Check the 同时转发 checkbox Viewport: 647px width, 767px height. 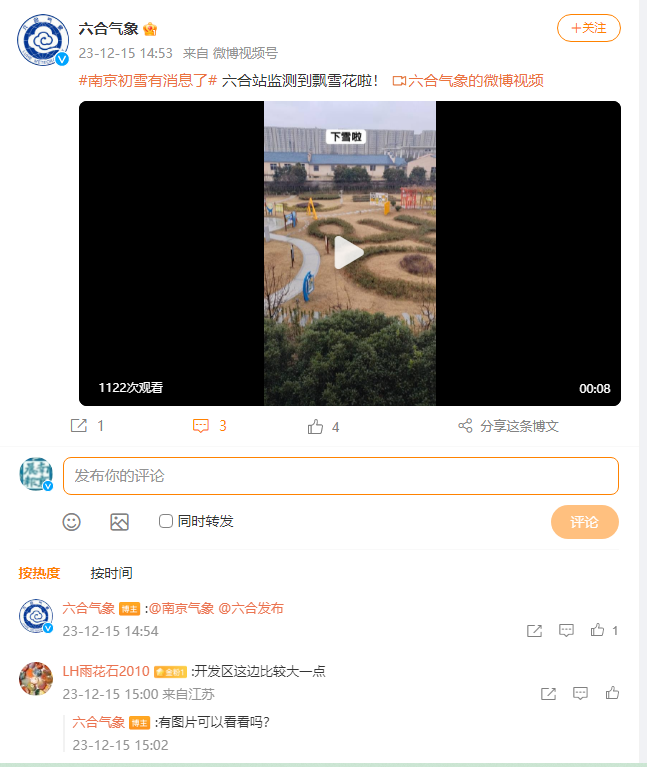pyautogui.click(x=166, y=521)
